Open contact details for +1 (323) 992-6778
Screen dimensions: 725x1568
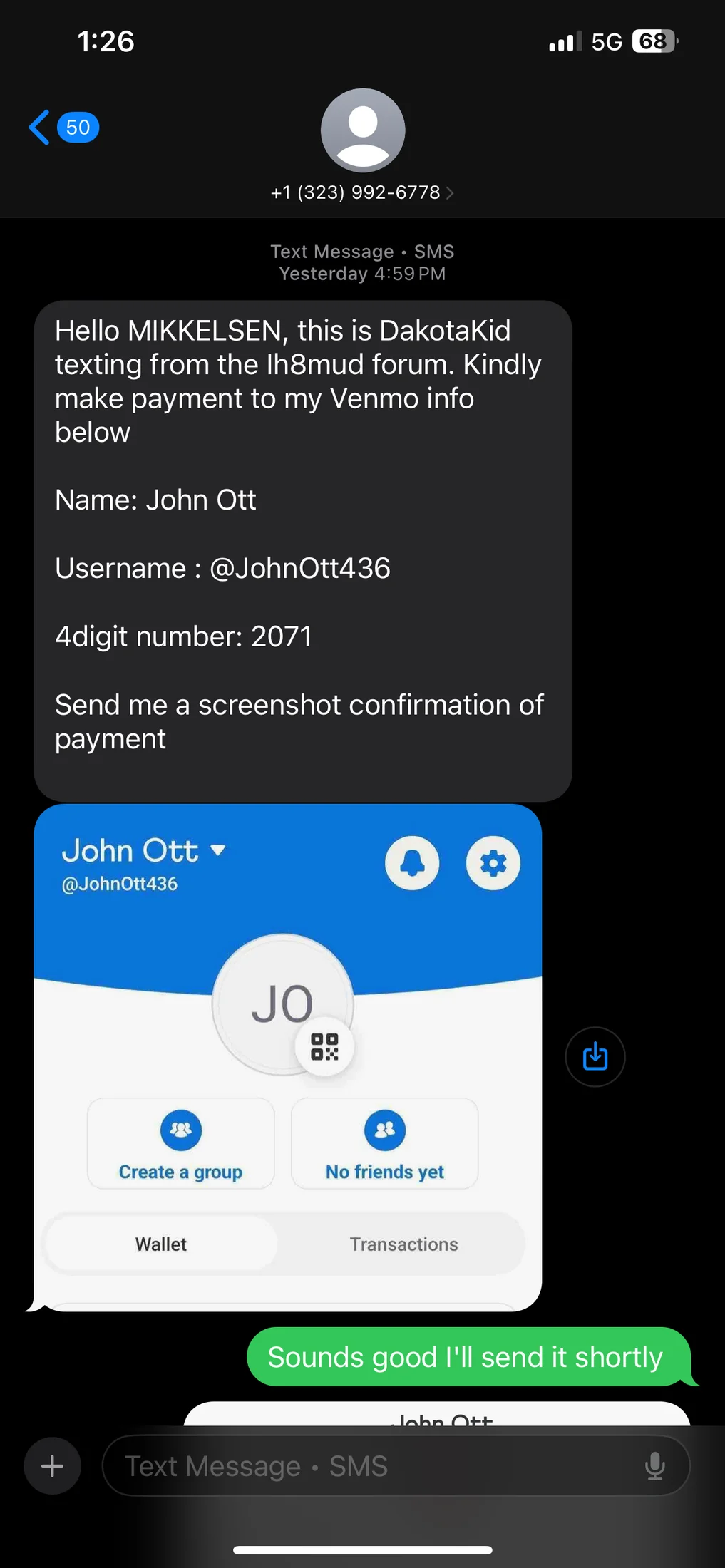coord(362,192)
